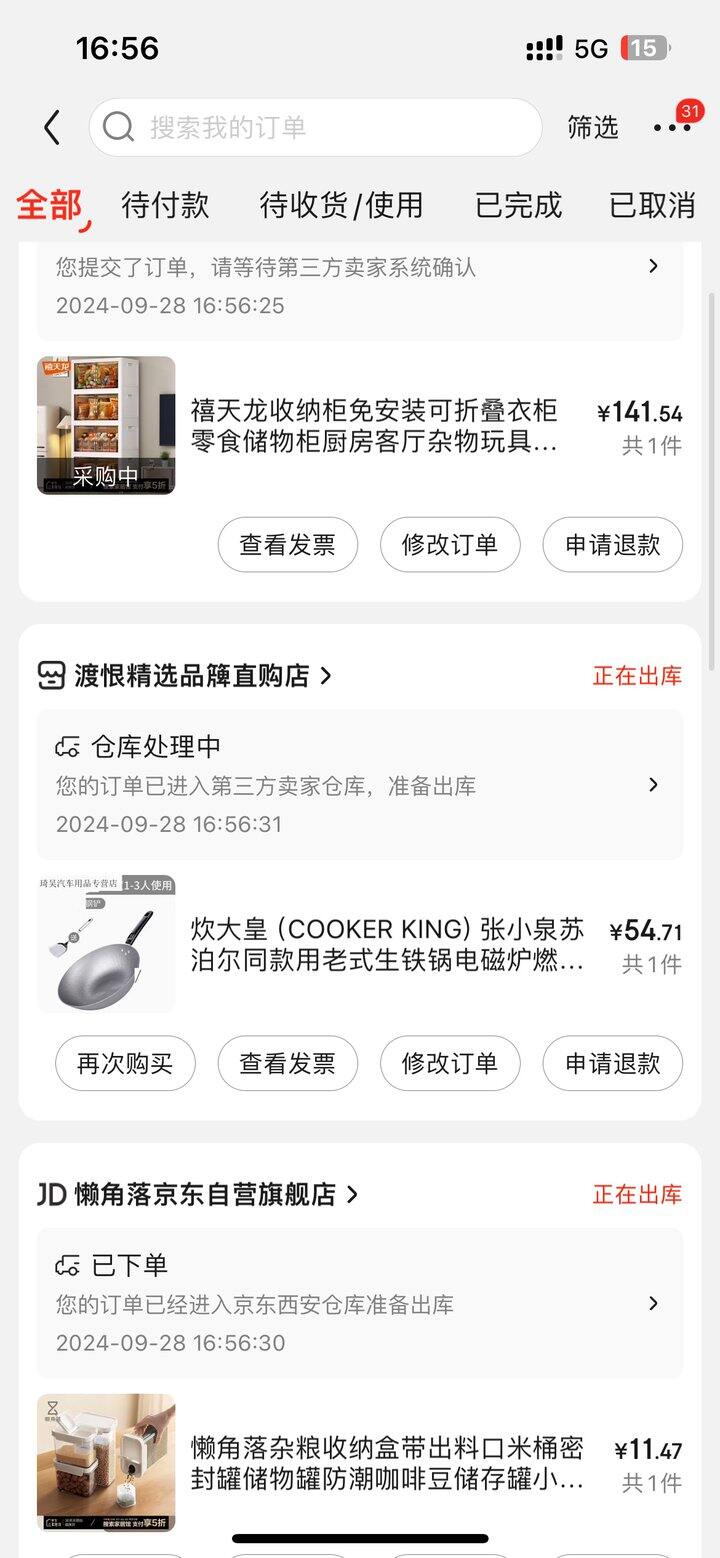720x1558 pixels.
Task: Tap 查看发票 for the 禧天龙收纳柜 order
Action: [x=287, y=545]
